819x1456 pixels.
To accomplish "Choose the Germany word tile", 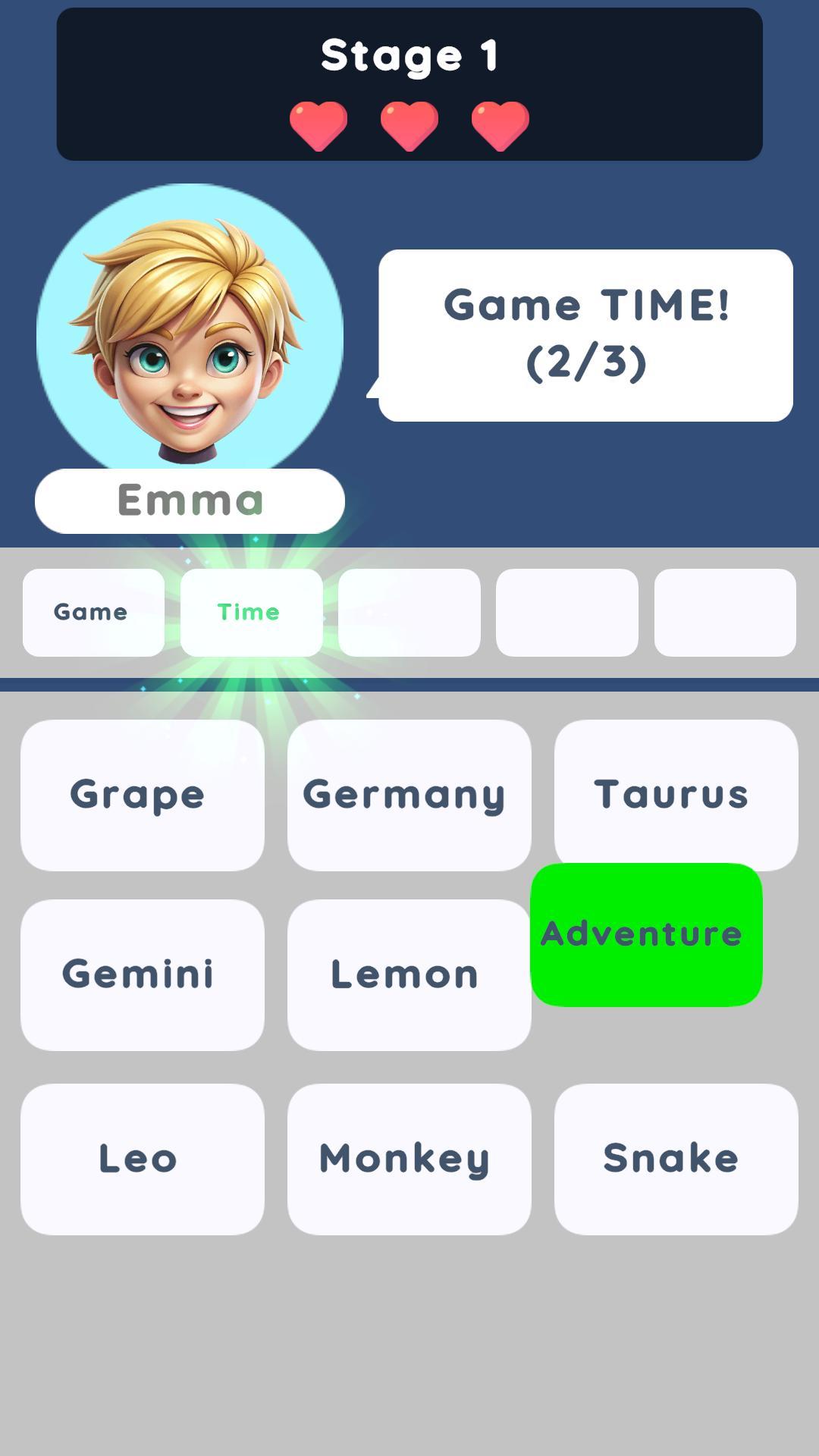I will point(409,795).
